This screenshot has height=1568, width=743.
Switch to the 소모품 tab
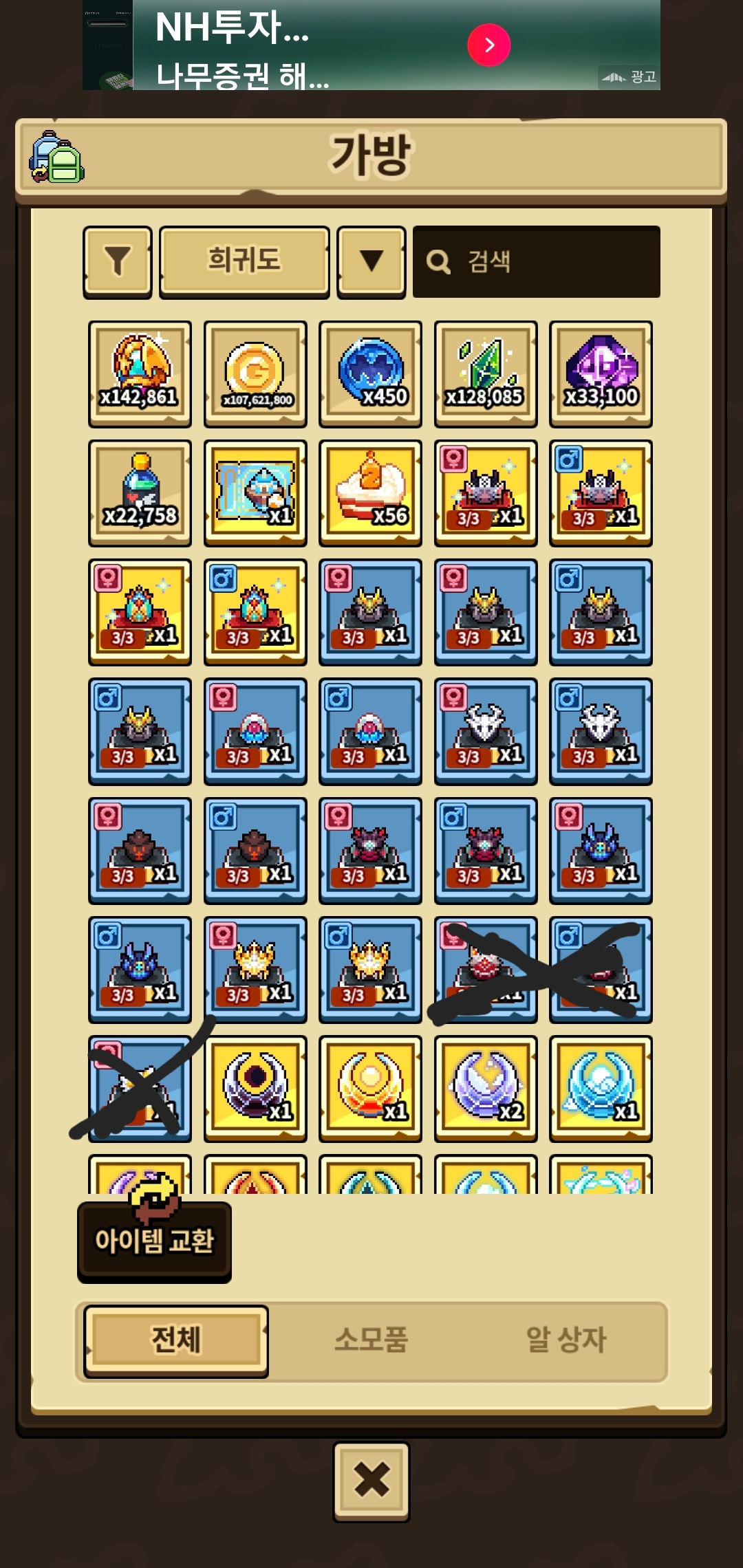tap(371, 1340)
